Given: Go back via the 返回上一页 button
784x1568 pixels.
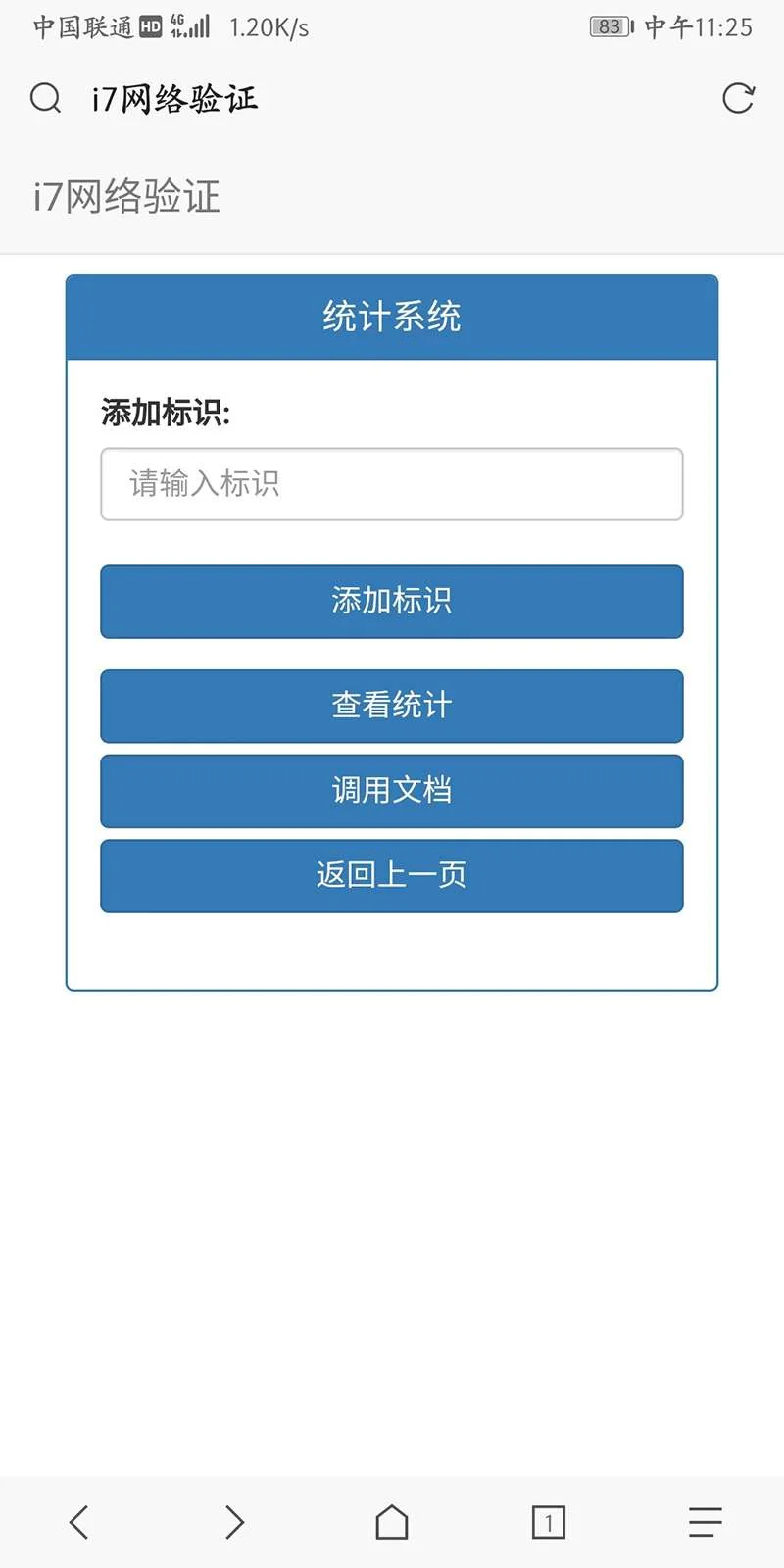Looking at the screenshot, I should (x=392, y=875).
